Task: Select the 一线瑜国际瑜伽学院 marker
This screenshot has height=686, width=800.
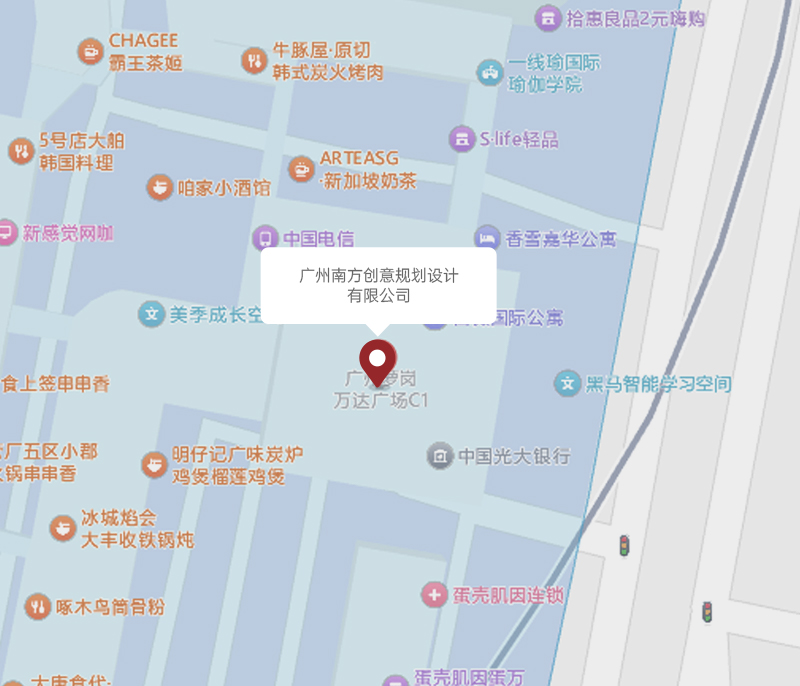Action: [x=489, y=72]
